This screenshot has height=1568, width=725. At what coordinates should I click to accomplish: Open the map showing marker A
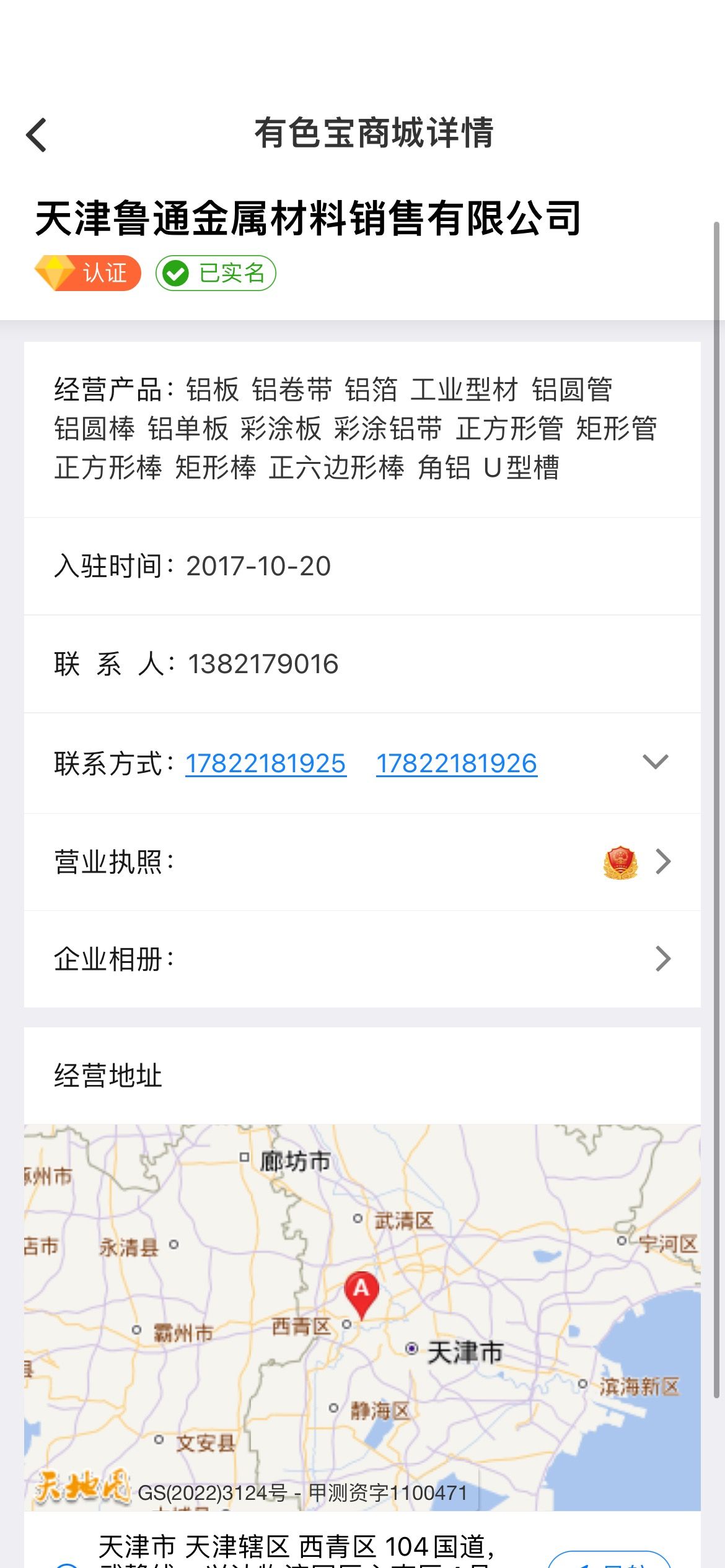tap(362, 1318)
